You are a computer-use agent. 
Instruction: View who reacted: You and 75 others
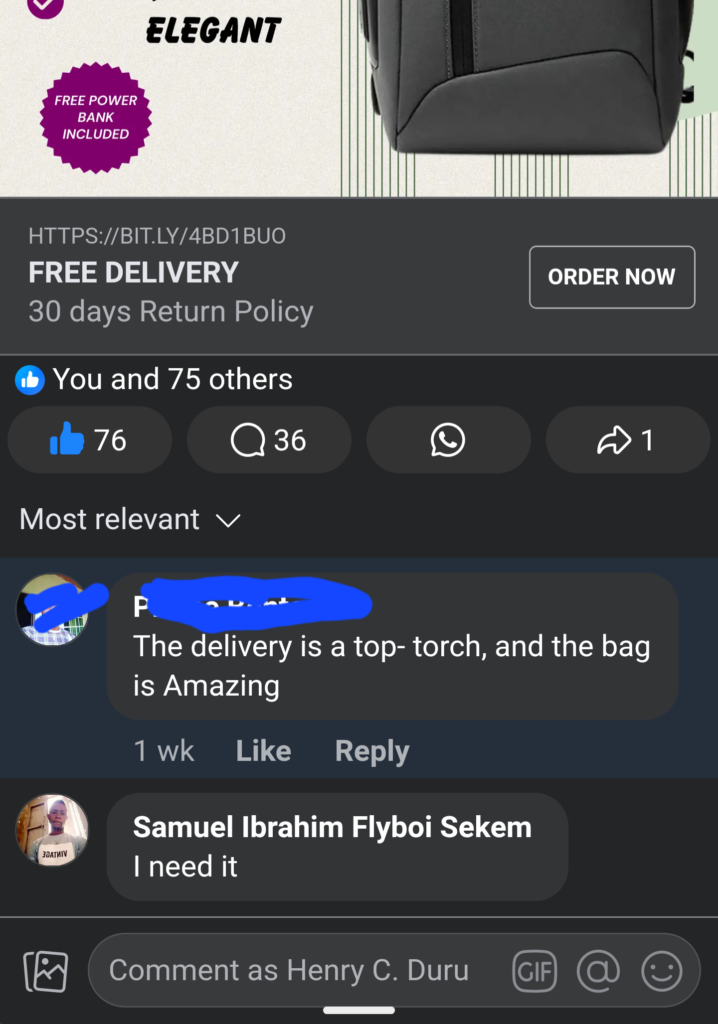pyautogui.click(x=172, y=379)
